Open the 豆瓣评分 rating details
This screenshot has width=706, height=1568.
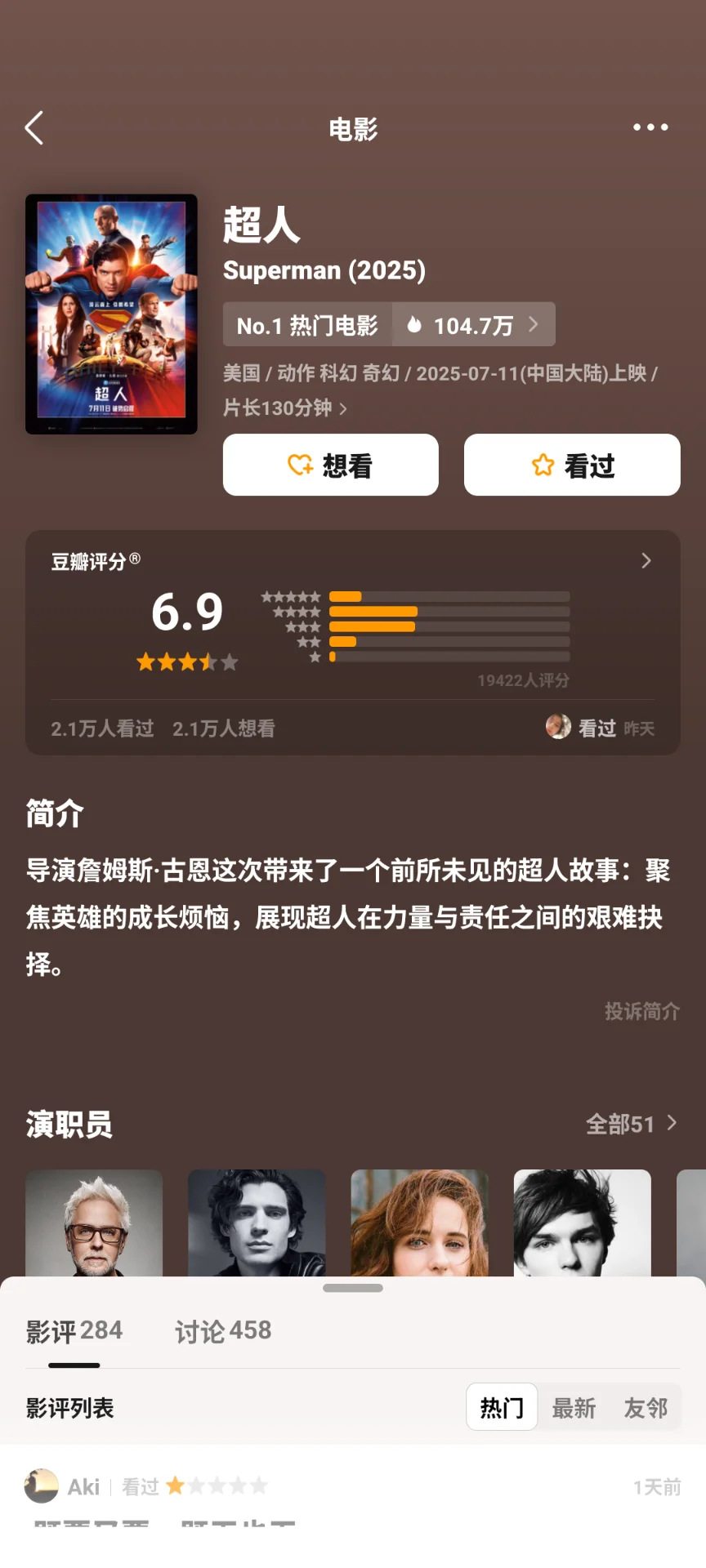click(646, 561)
